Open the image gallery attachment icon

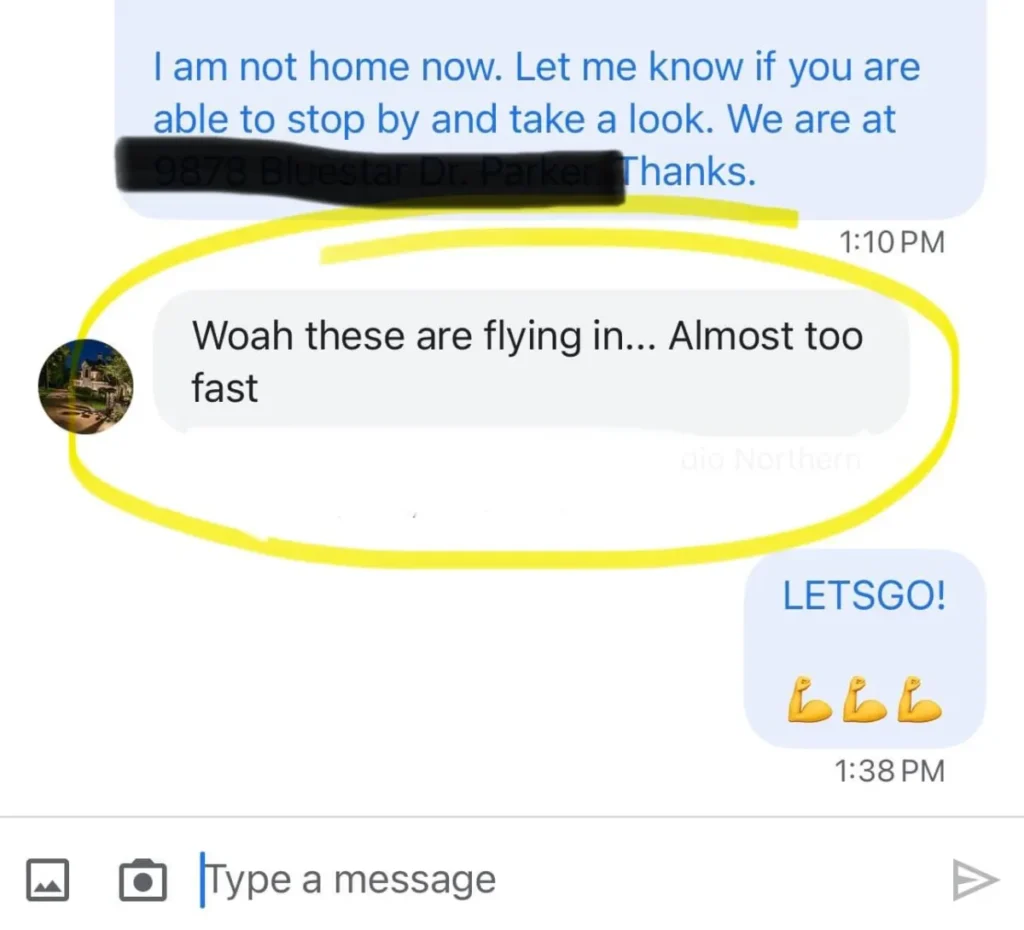tap(47, 880)
